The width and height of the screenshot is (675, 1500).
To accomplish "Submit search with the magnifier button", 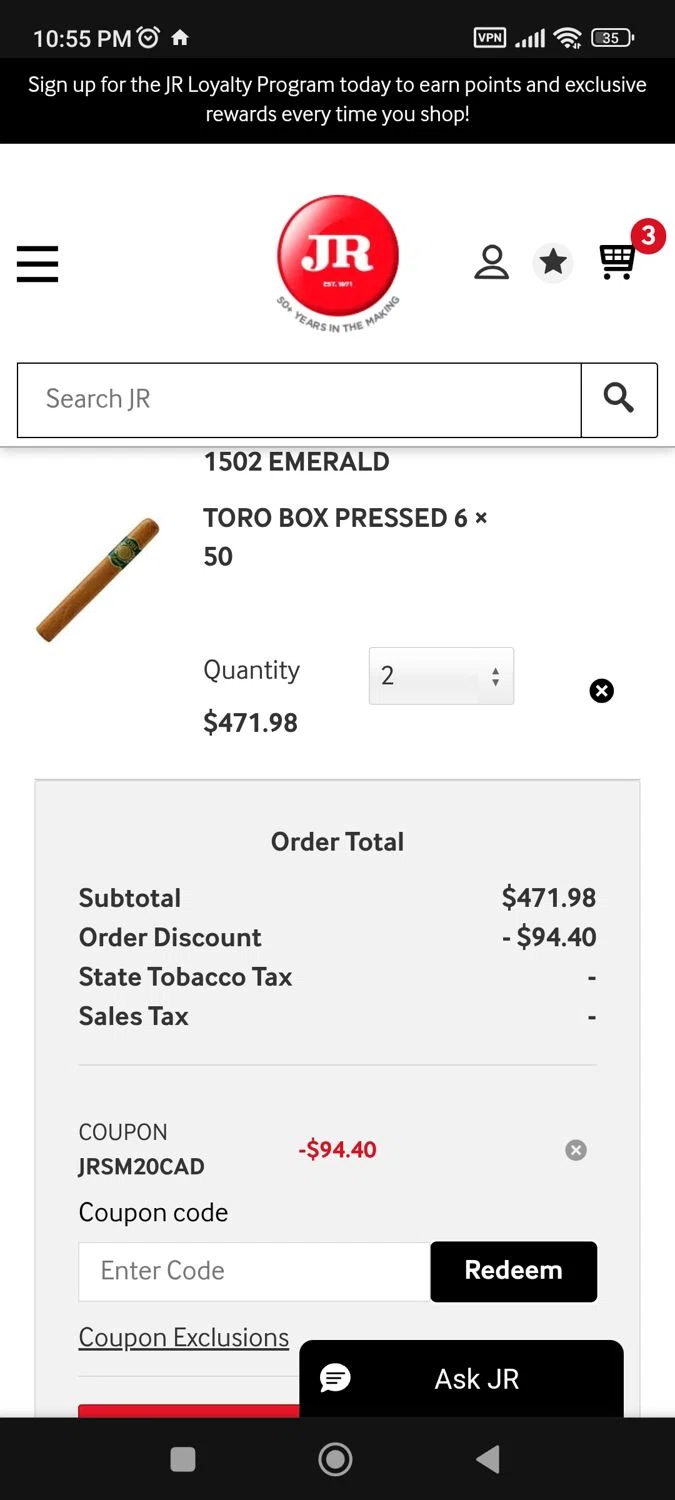I will coord(619,399).
